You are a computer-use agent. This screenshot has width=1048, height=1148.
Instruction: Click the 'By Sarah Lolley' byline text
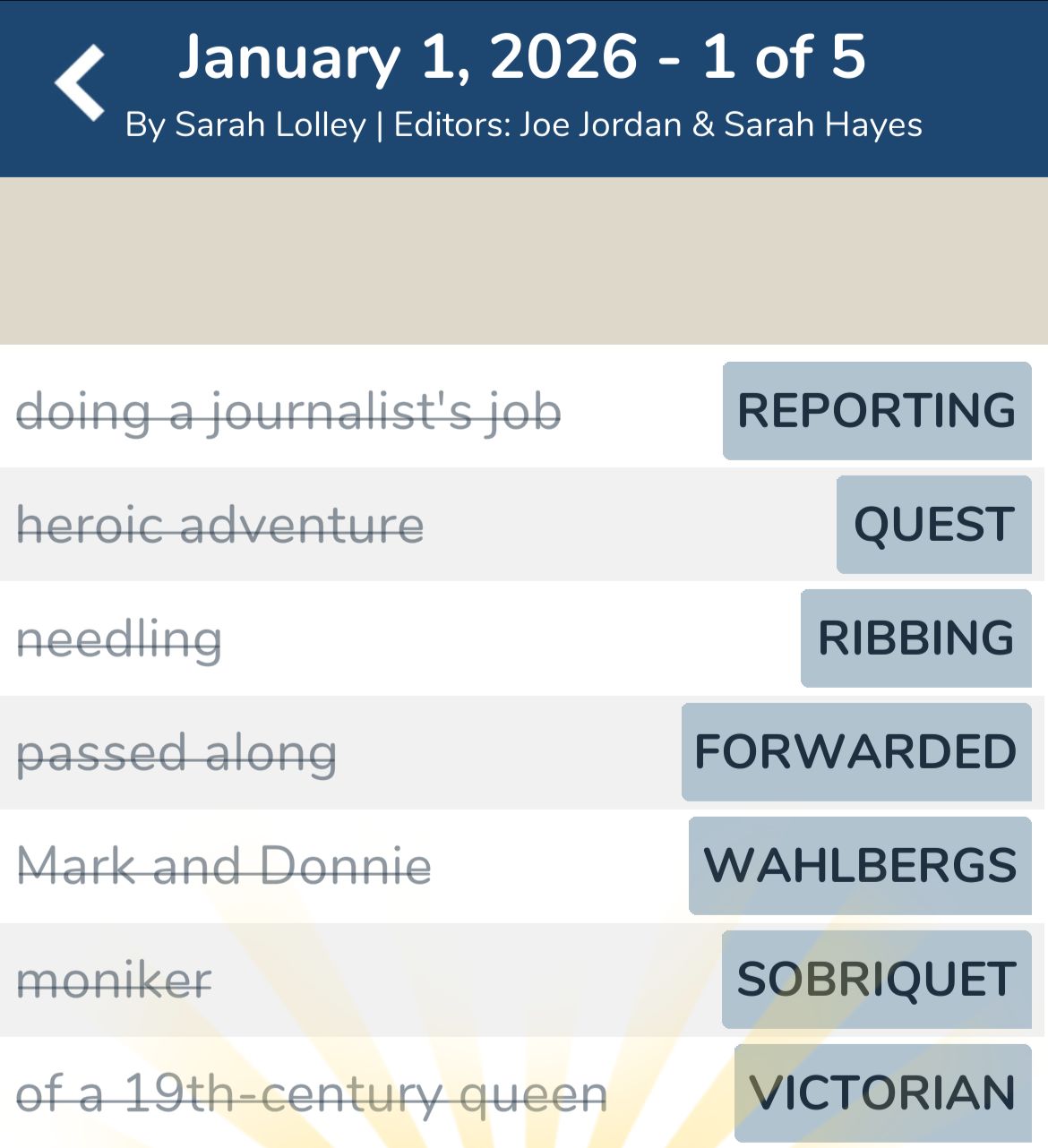[x=246, y=124]
